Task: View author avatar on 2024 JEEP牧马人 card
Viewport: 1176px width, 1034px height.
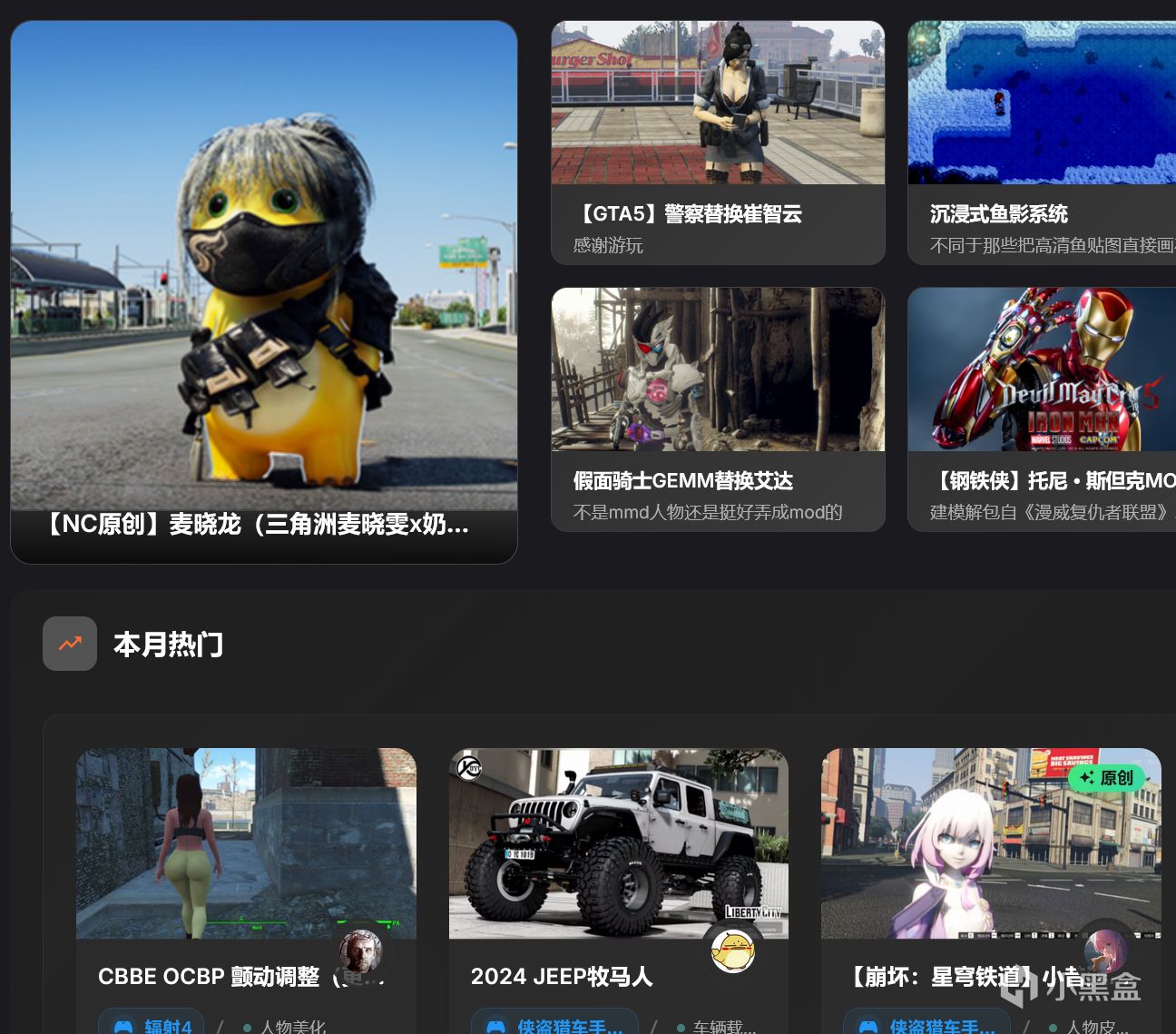Action: (x=732, y=952)
